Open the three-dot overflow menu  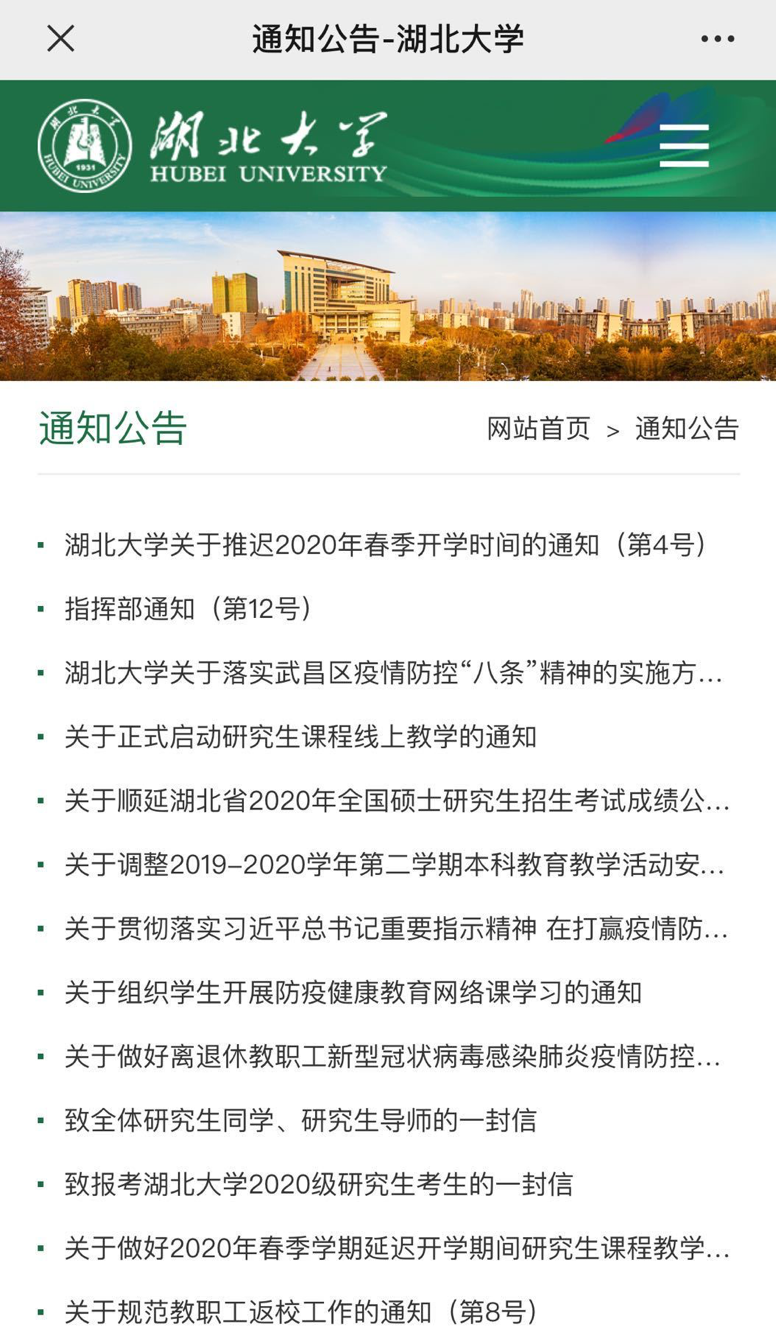click(717, 39)
